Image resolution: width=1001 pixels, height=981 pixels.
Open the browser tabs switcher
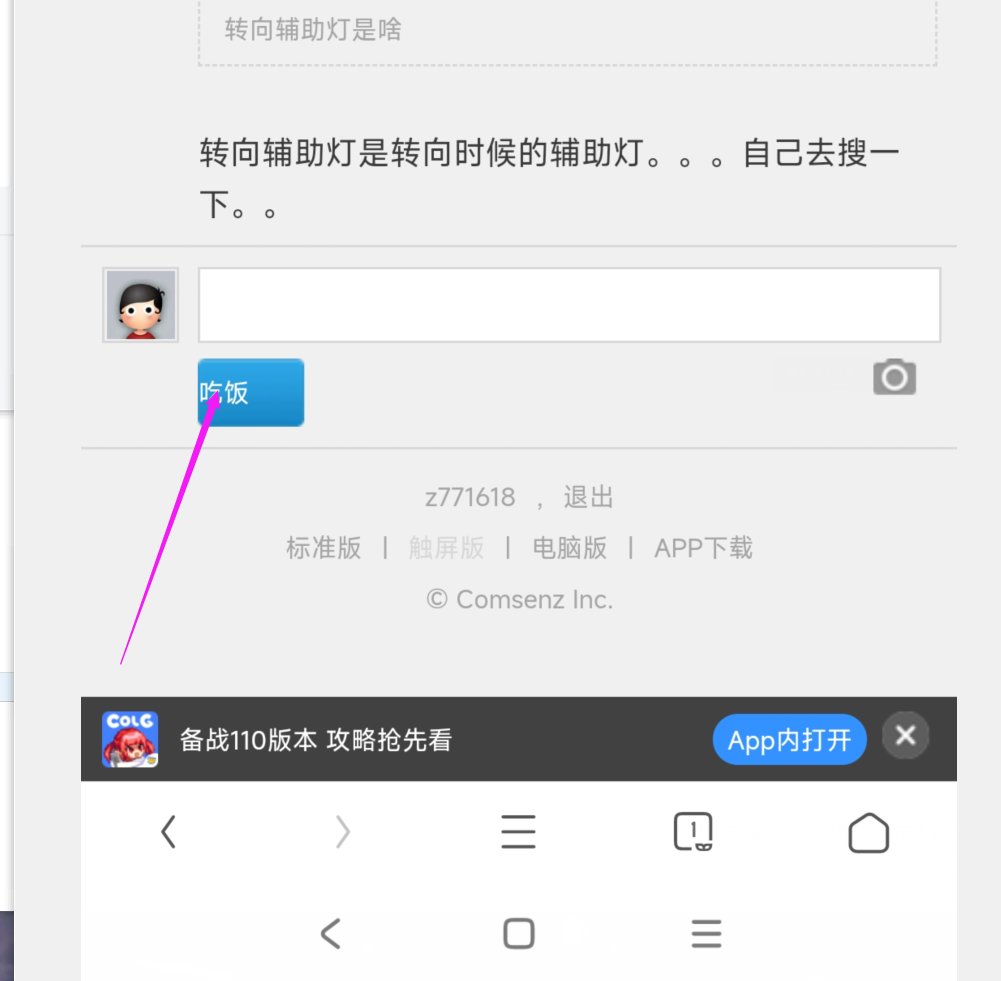click(x=693, y=832)
